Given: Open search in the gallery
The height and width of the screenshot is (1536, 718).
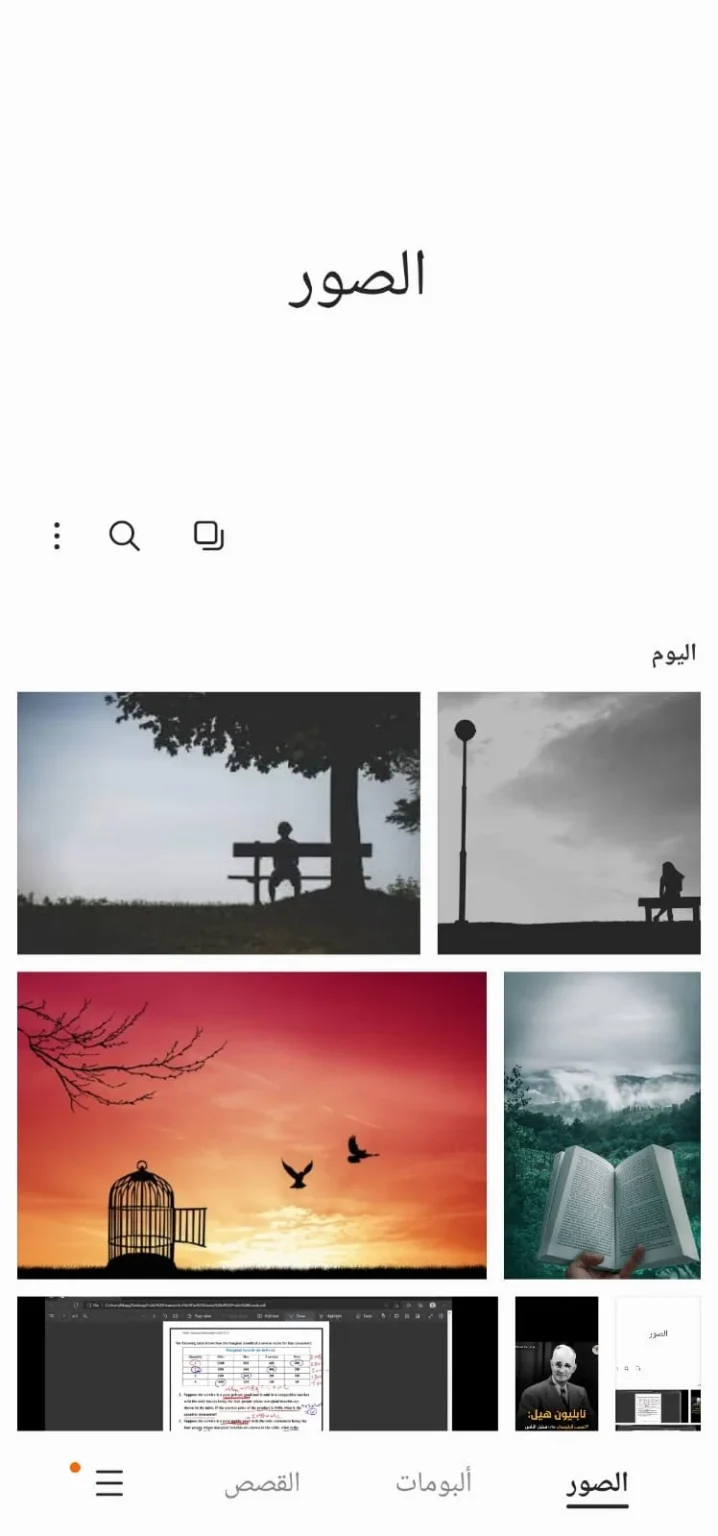Looking at the screenshot, I should [x=124, y=536].
